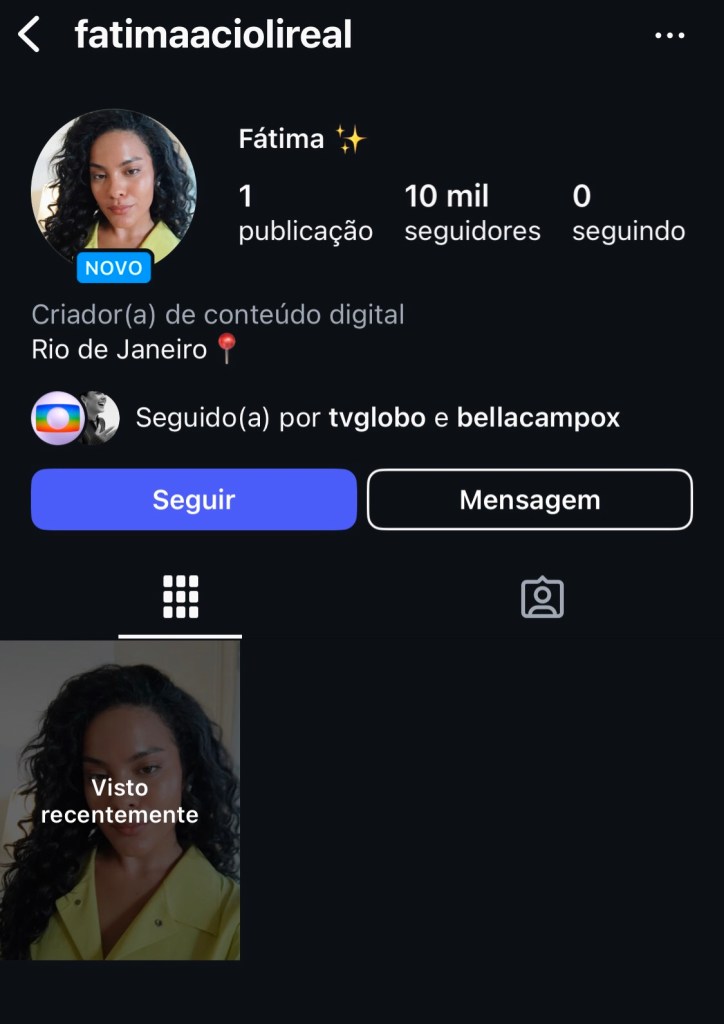Screen dimensions: 724x1024
Task: Follow this profile with Seguir
Action: pos(194,499)
